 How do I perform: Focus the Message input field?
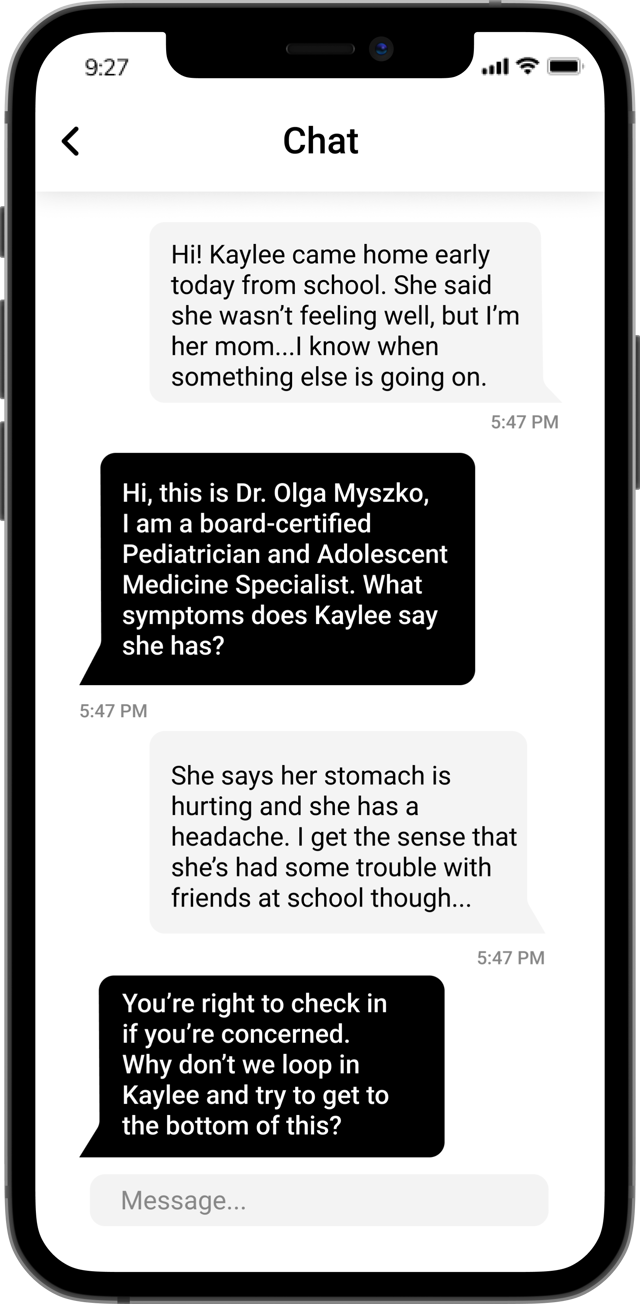click(x=319, y=1200)
